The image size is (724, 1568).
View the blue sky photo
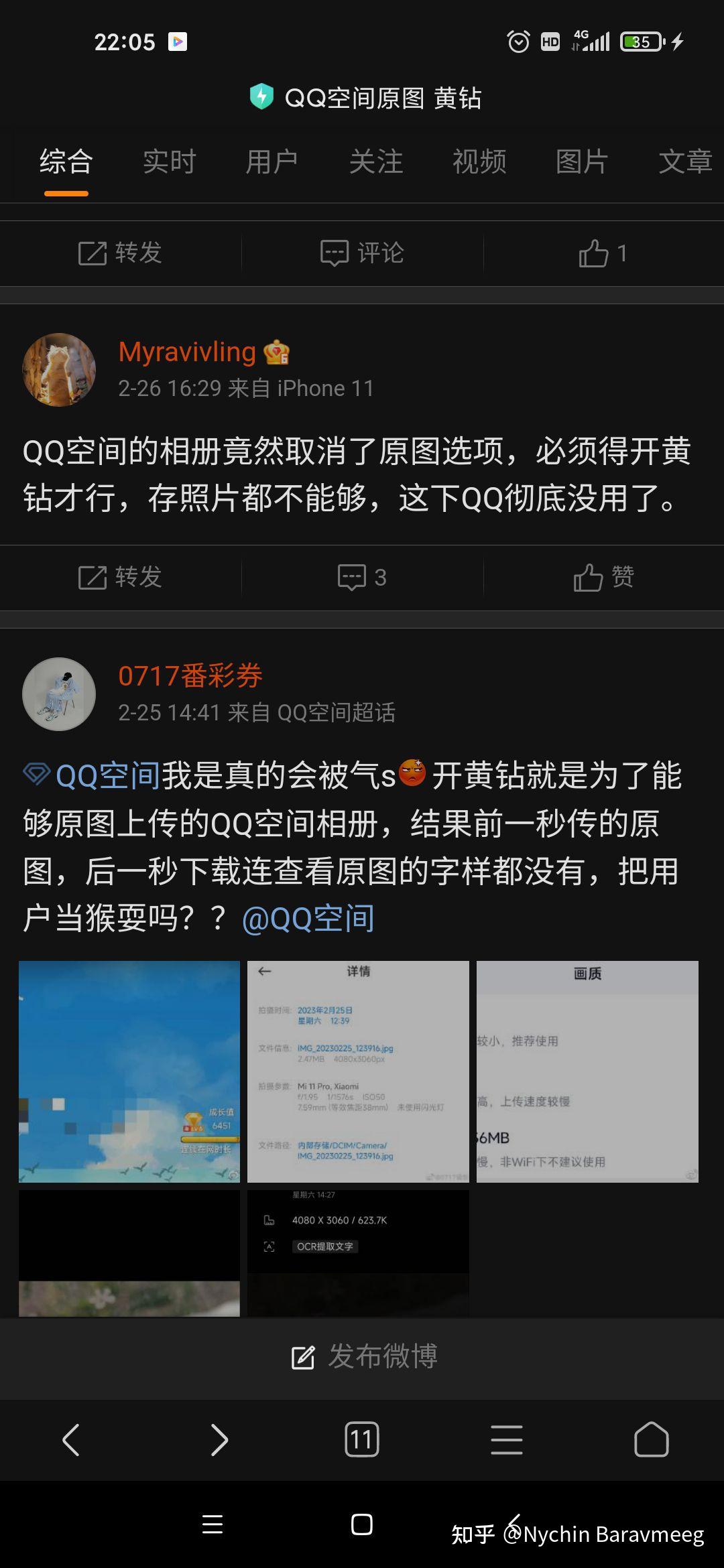click(129, 1071)
